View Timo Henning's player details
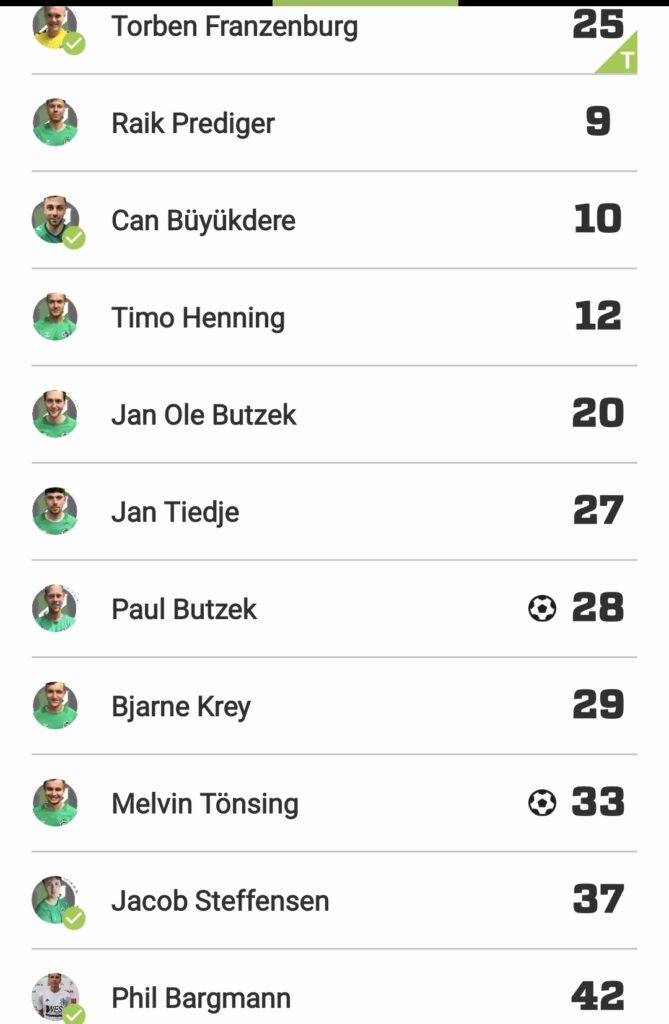Screen dimensions: 669x1024 coord(198,318)
